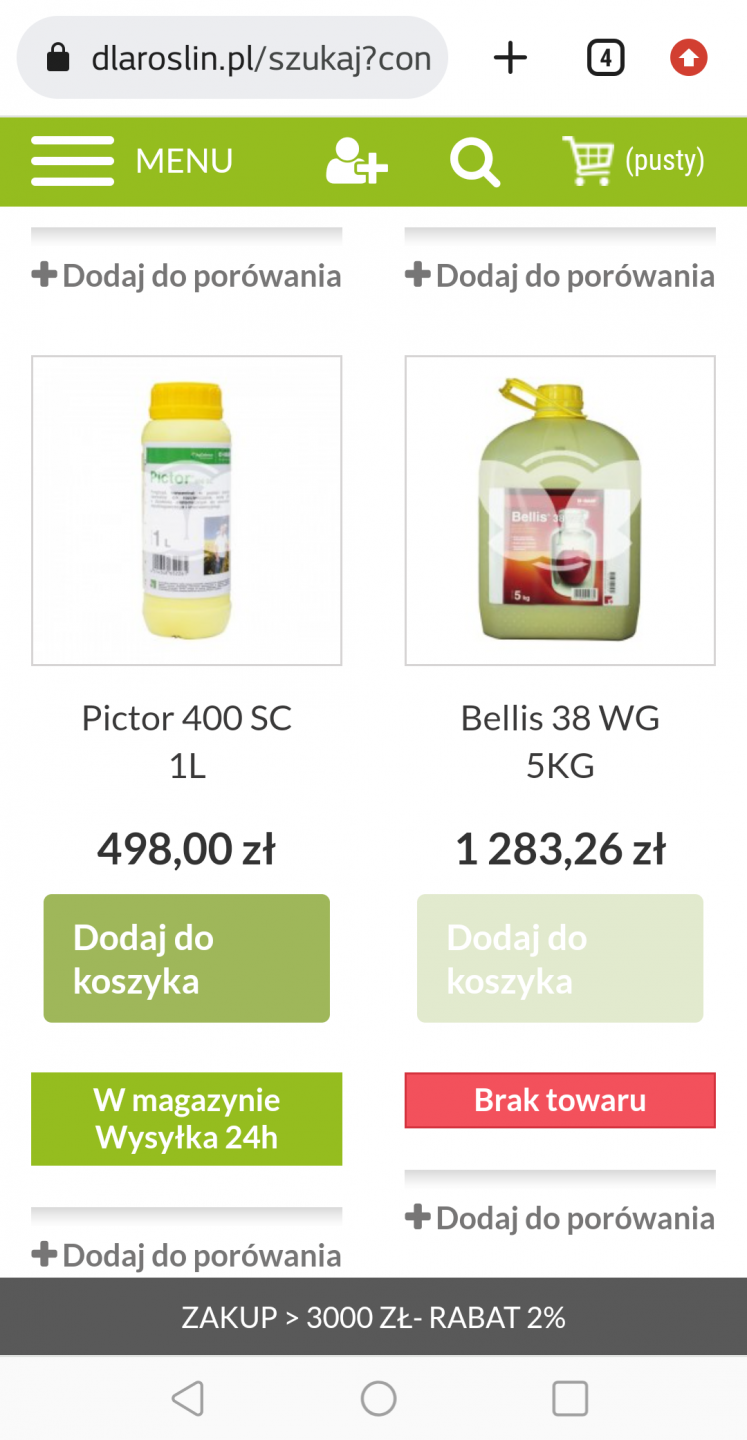Open a new browser tab

point(510,59)
